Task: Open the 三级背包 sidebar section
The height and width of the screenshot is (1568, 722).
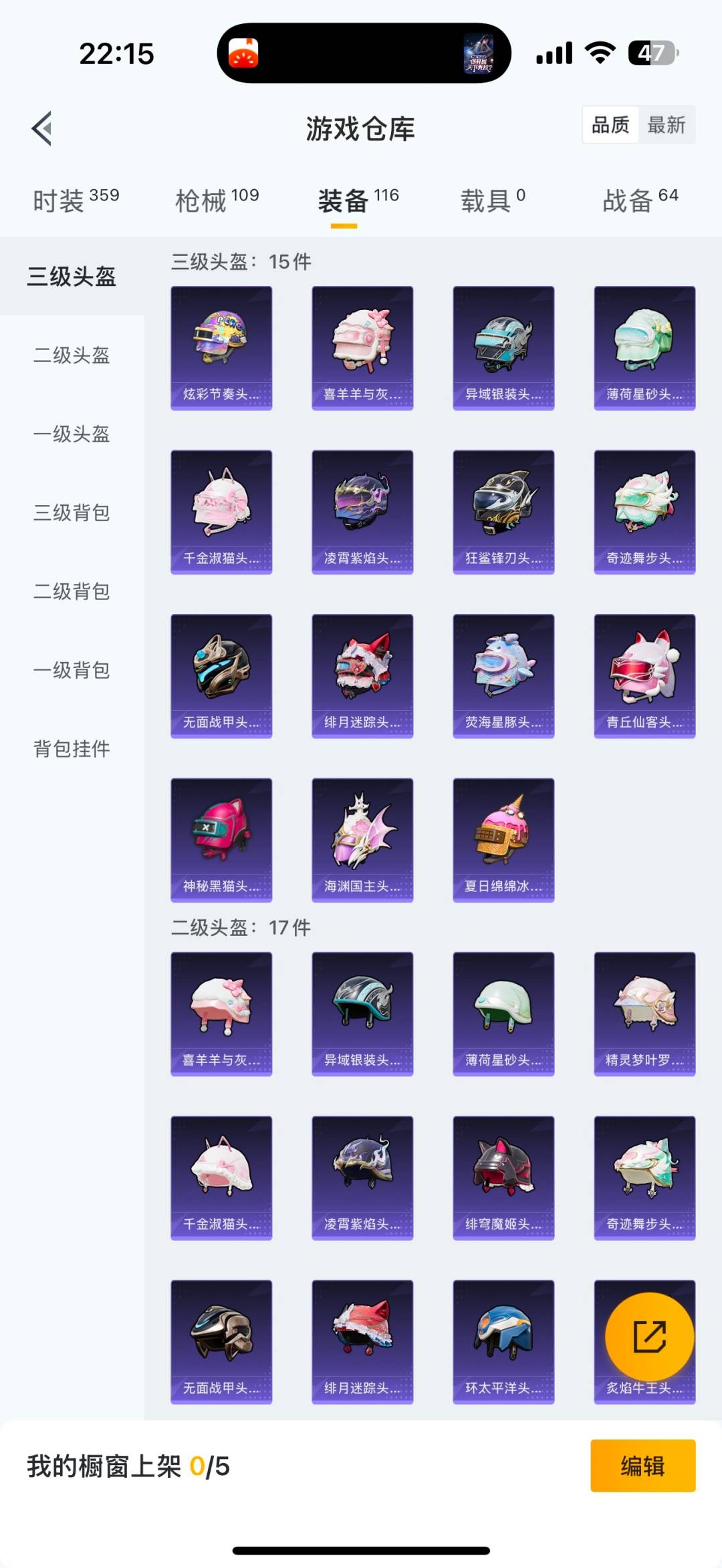Action: 71,514
